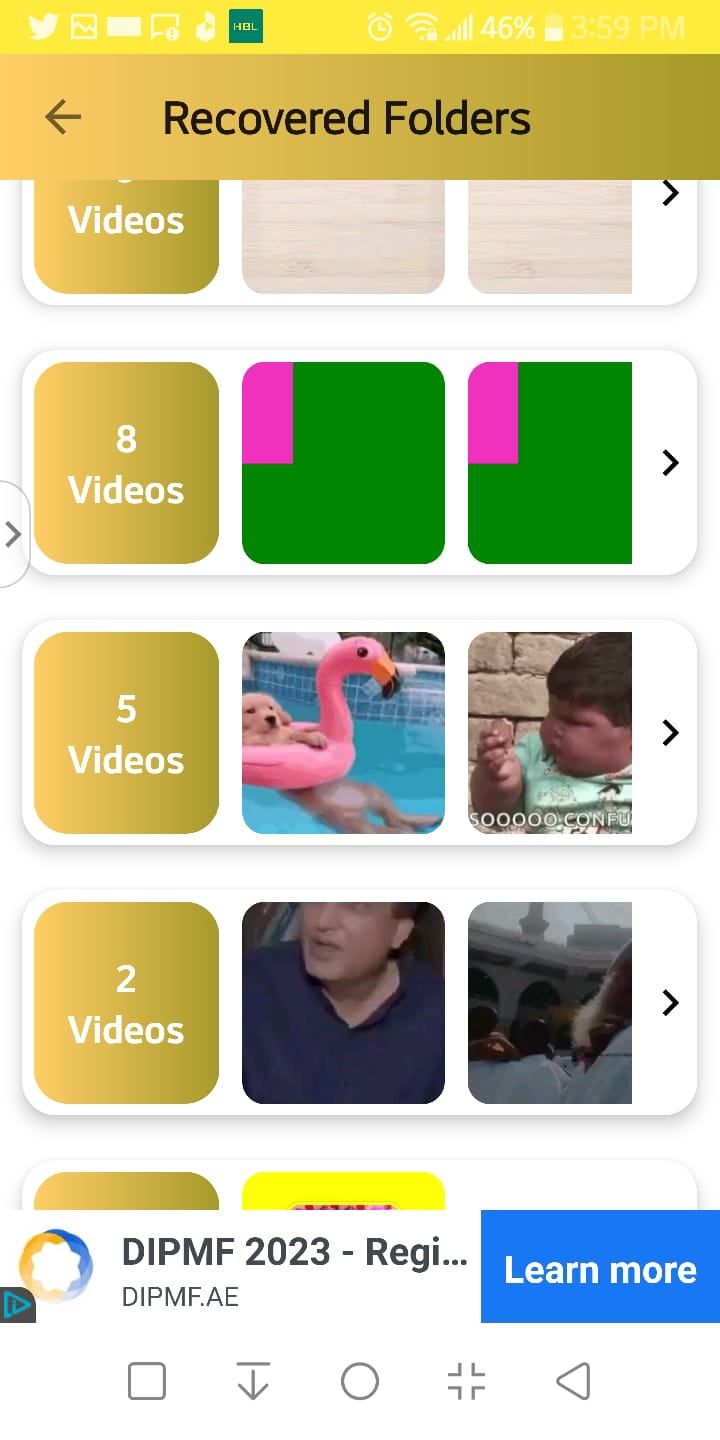The width and height of the screenshot is (720, 1440).
Task: Tap the arrow beside 2 Videos folder
Action: (670, 1003)
